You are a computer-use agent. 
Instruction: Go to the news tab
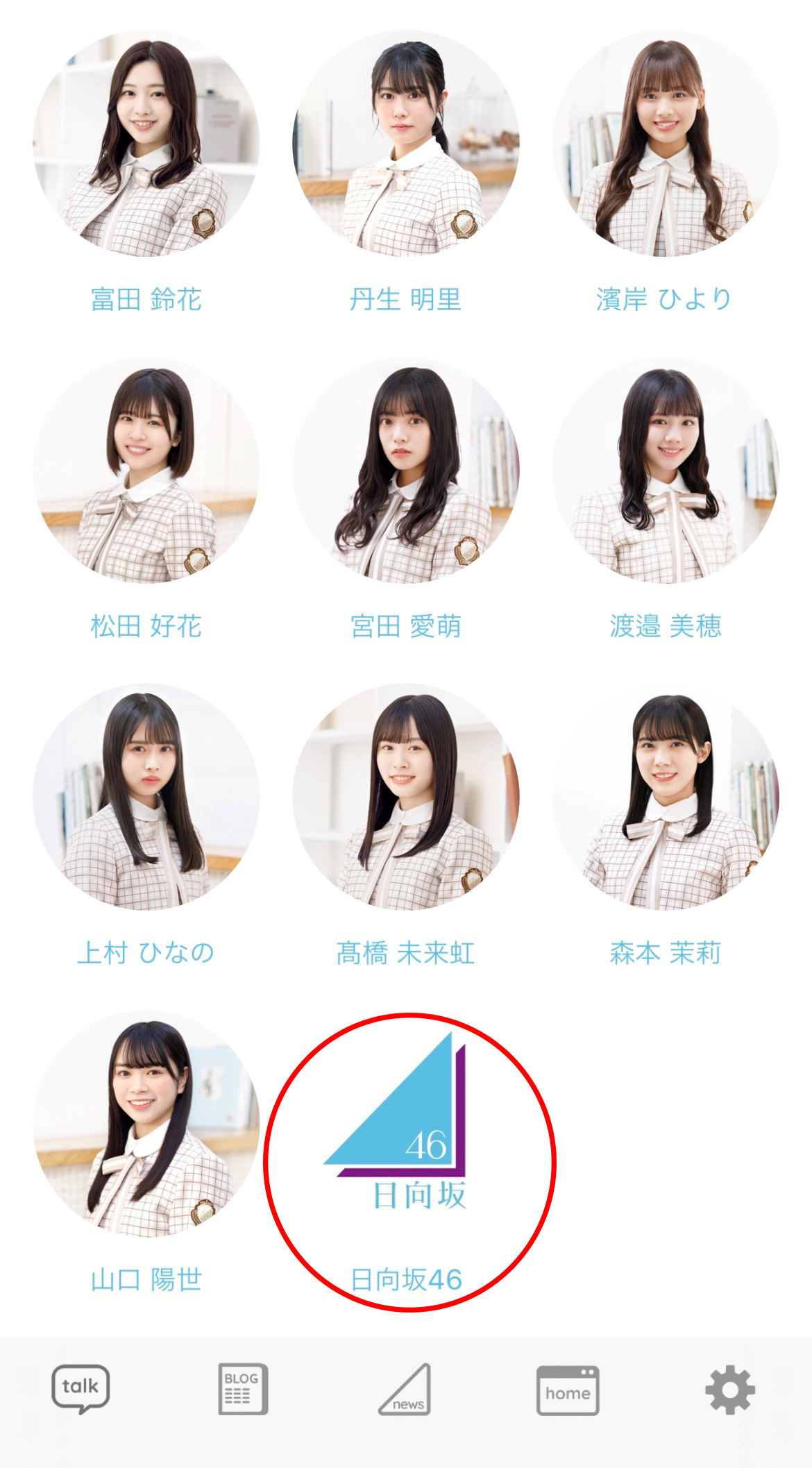[x=405, y=1390]
